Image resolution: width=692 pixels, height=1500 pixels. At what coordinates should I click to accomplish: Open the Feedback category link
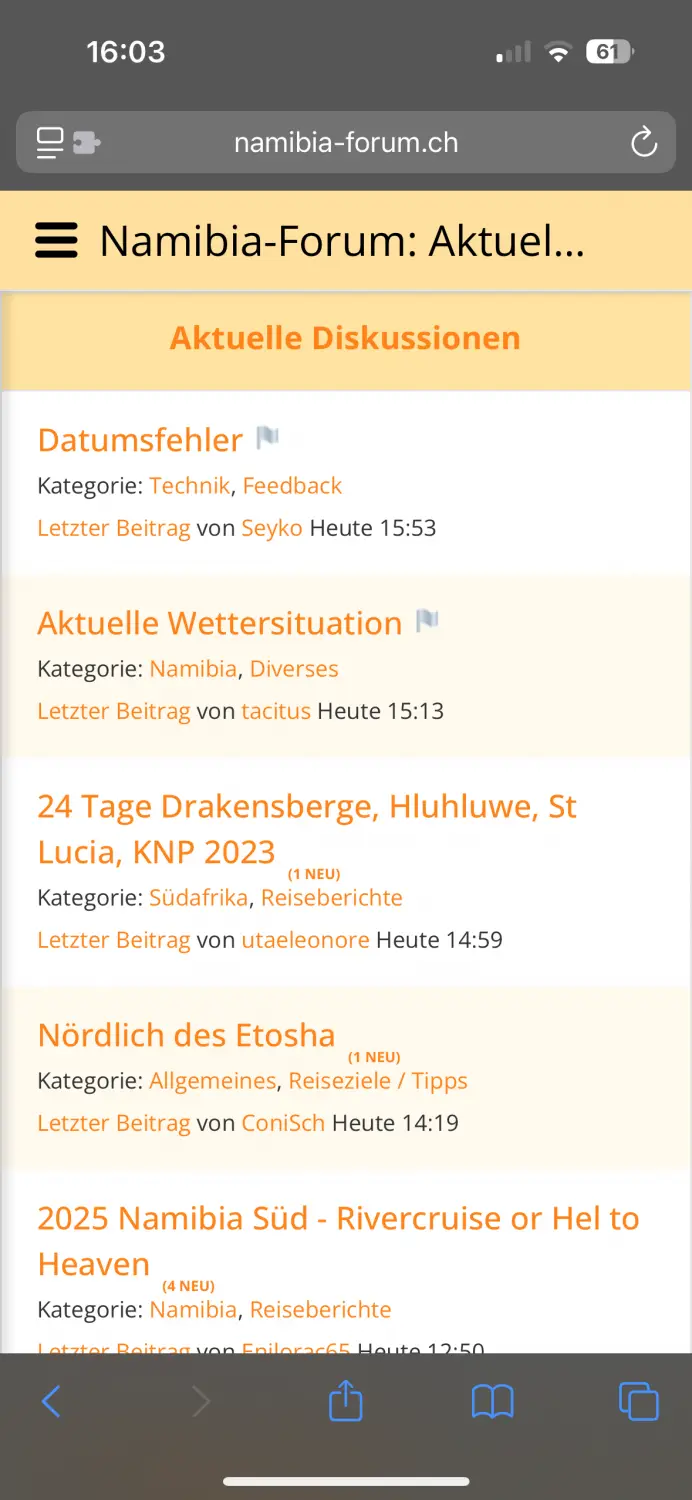(292, 486)
